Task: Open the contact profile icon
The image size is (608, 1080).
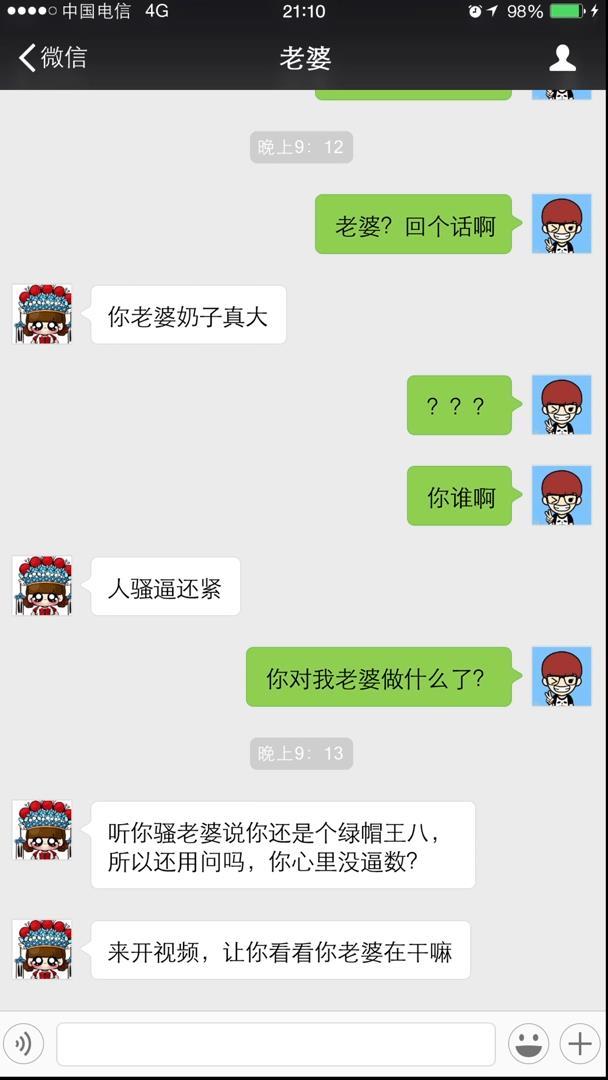Action: [562, 58]
